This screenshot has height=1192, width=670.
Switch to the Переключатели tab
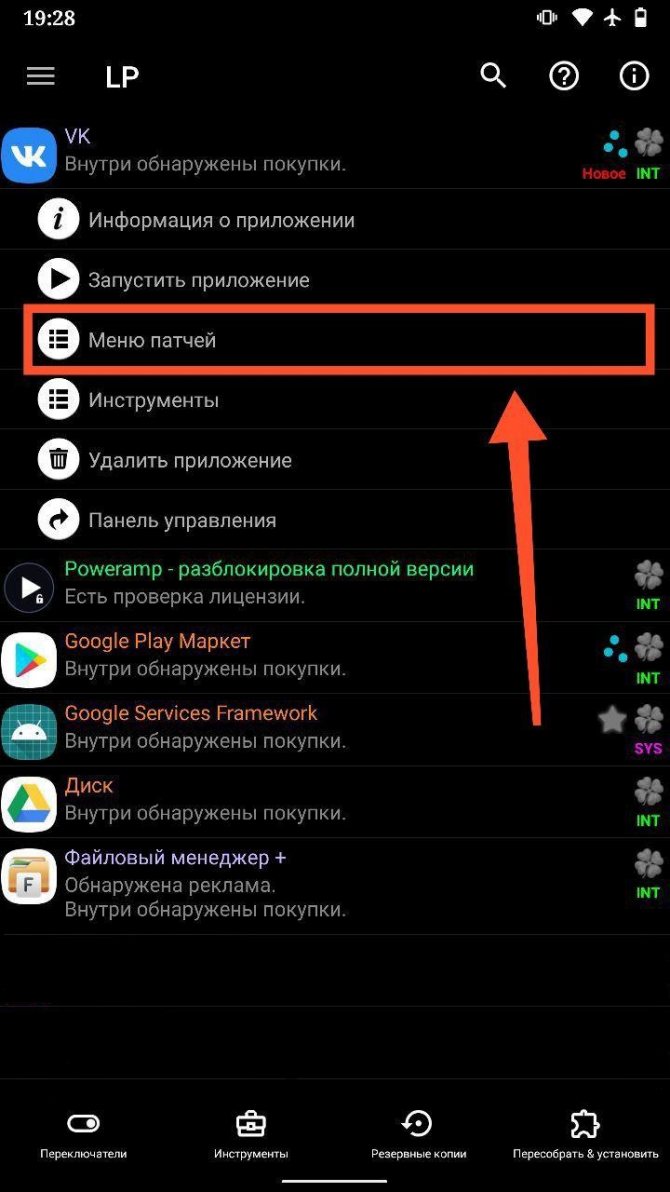[x=83, y=1135]
